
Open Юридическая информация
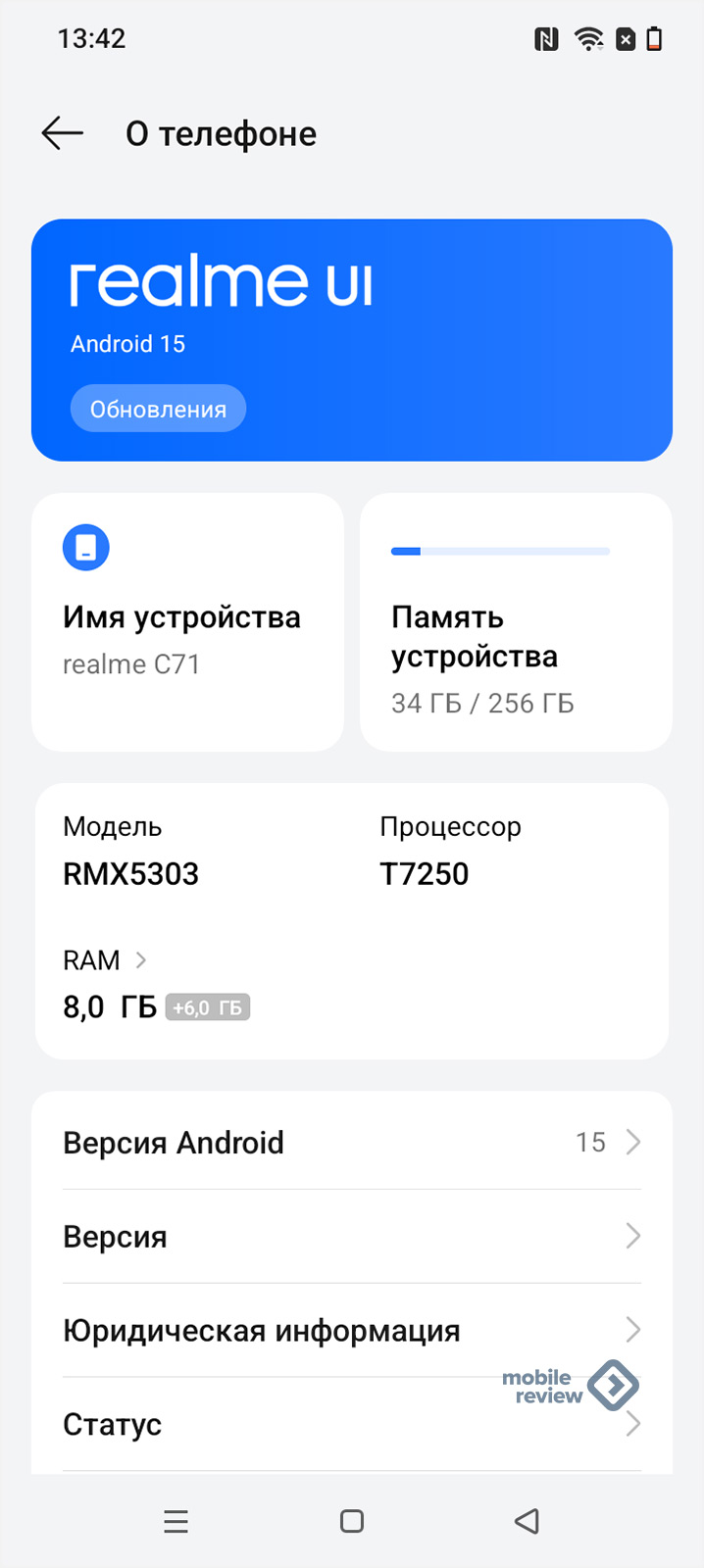pos(352,1331)
